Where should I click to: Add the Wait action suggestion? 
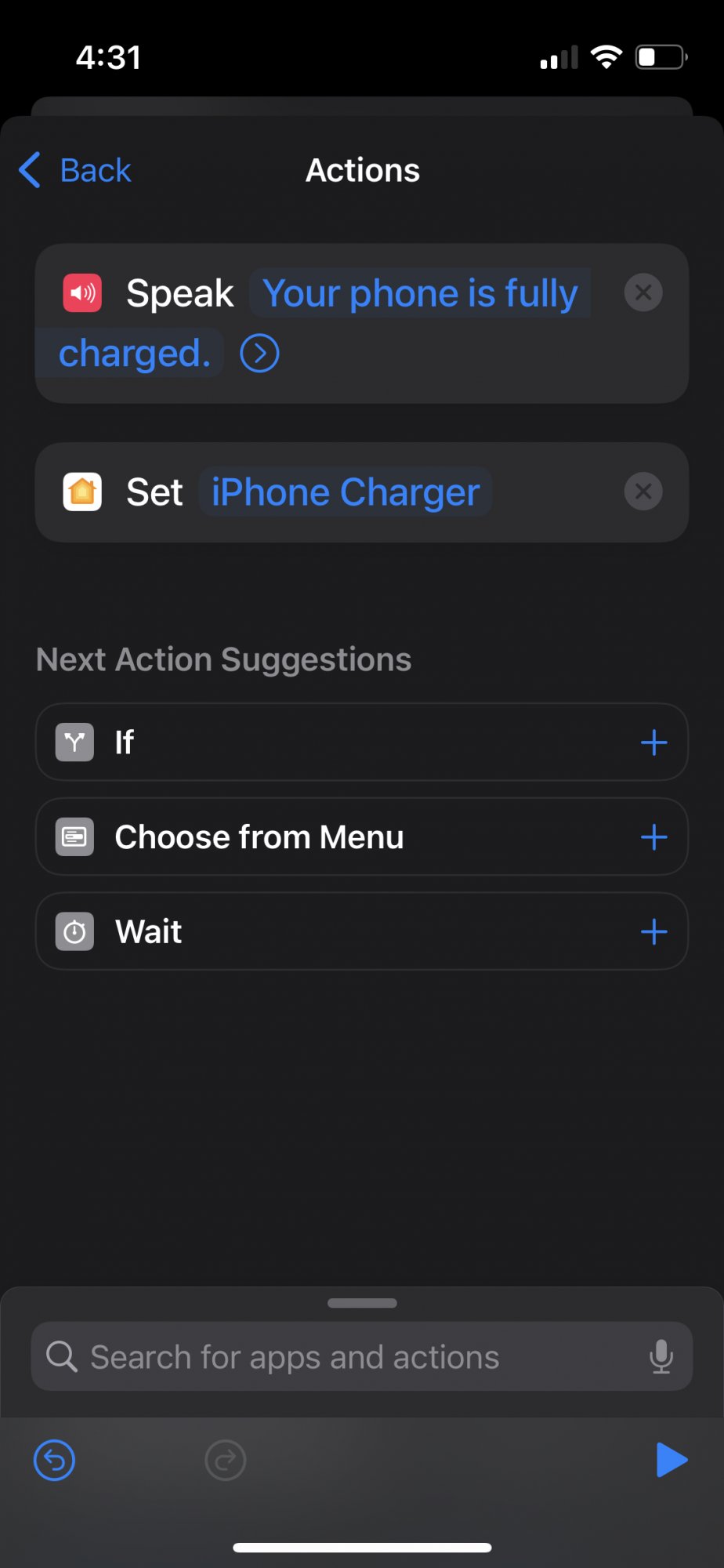point(653,932)
